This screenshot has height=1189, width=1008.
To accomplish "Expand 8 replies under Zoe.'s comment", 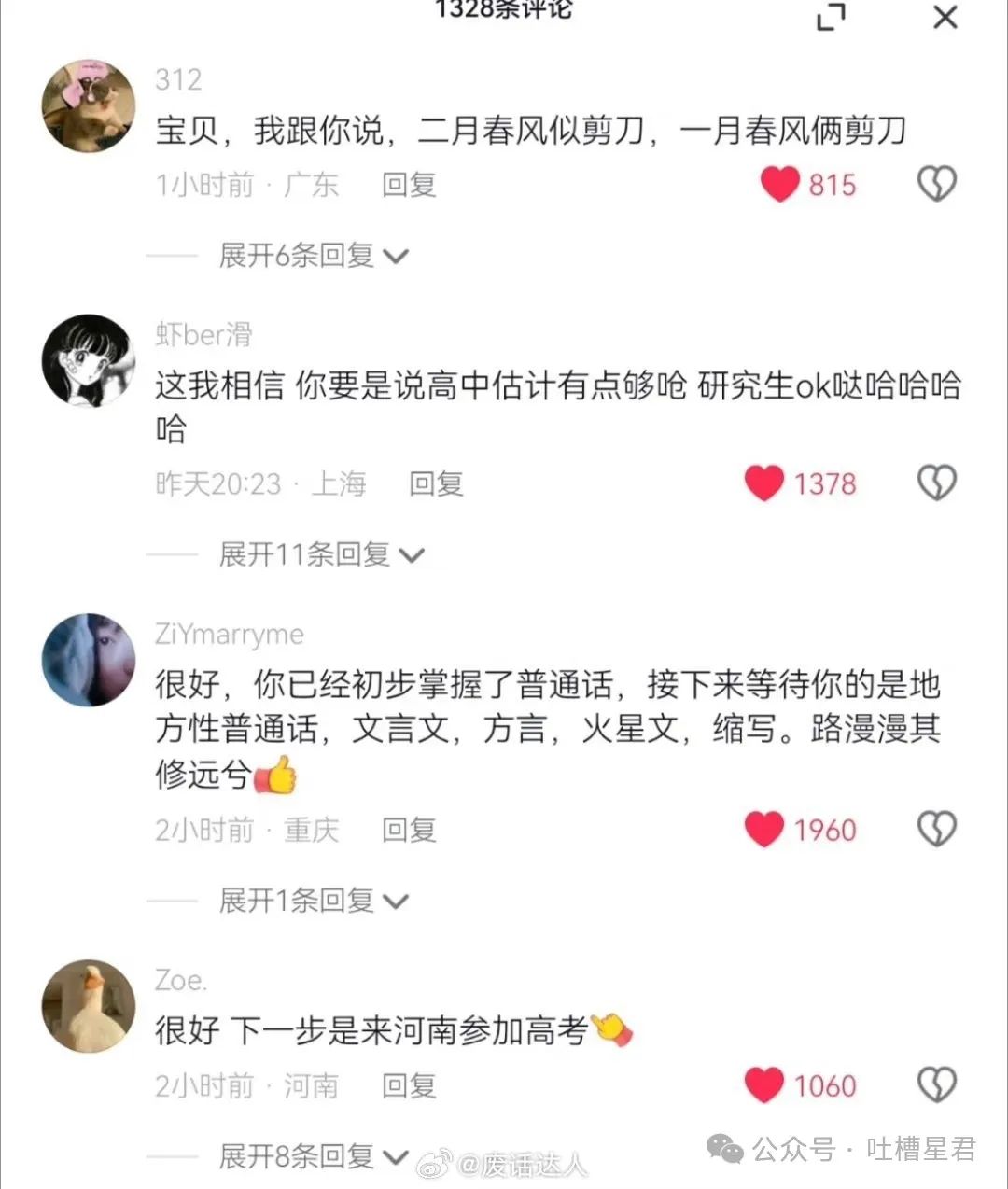I will coord(314,1156).
